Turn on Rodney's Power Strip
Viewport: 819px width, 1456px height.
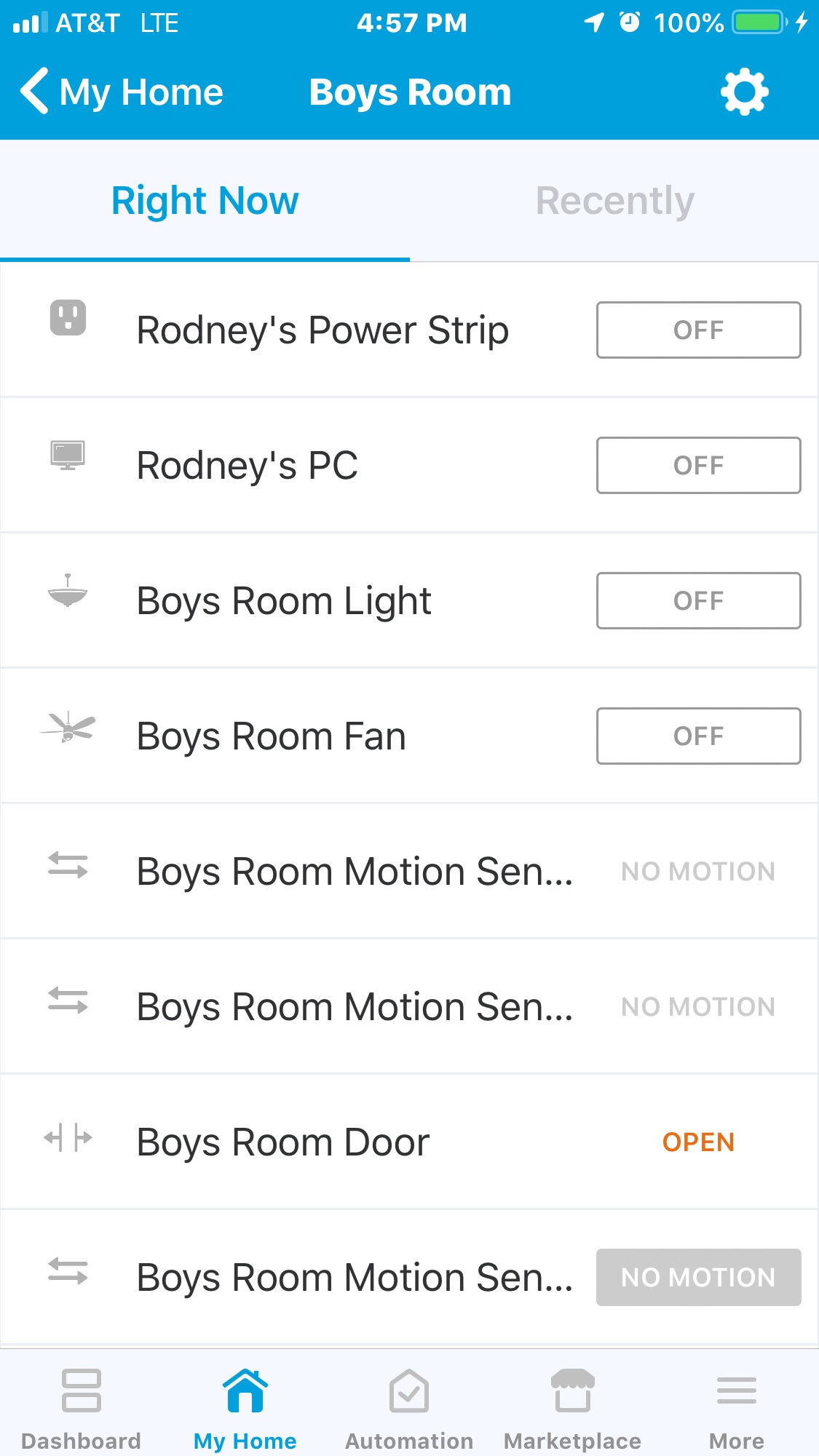(698, 330)
